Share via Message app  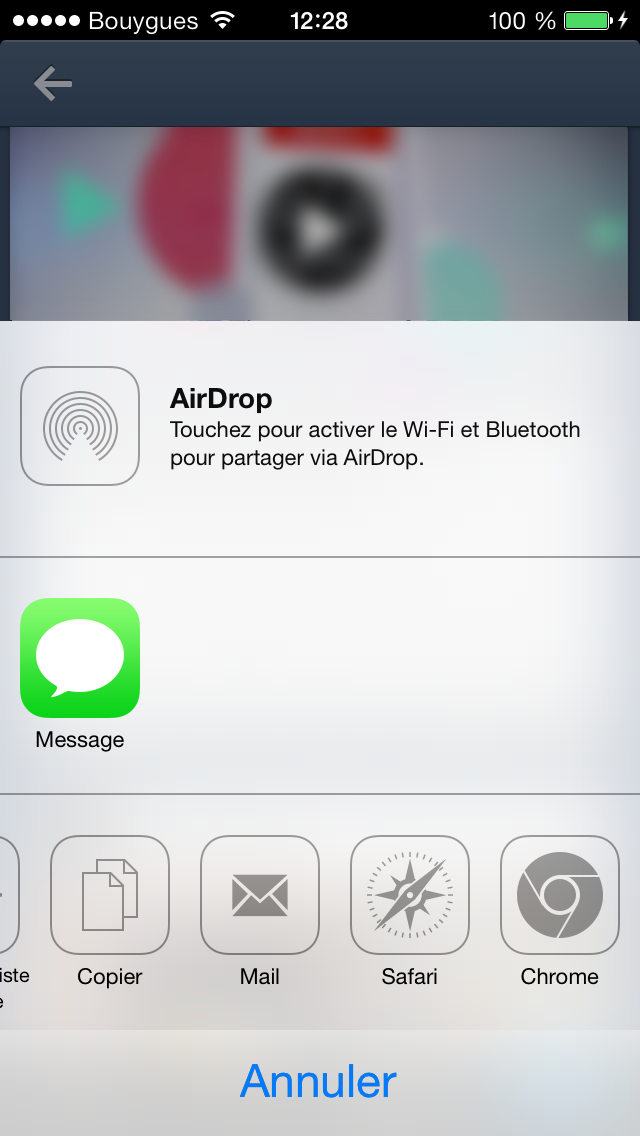tap(80, 658)
